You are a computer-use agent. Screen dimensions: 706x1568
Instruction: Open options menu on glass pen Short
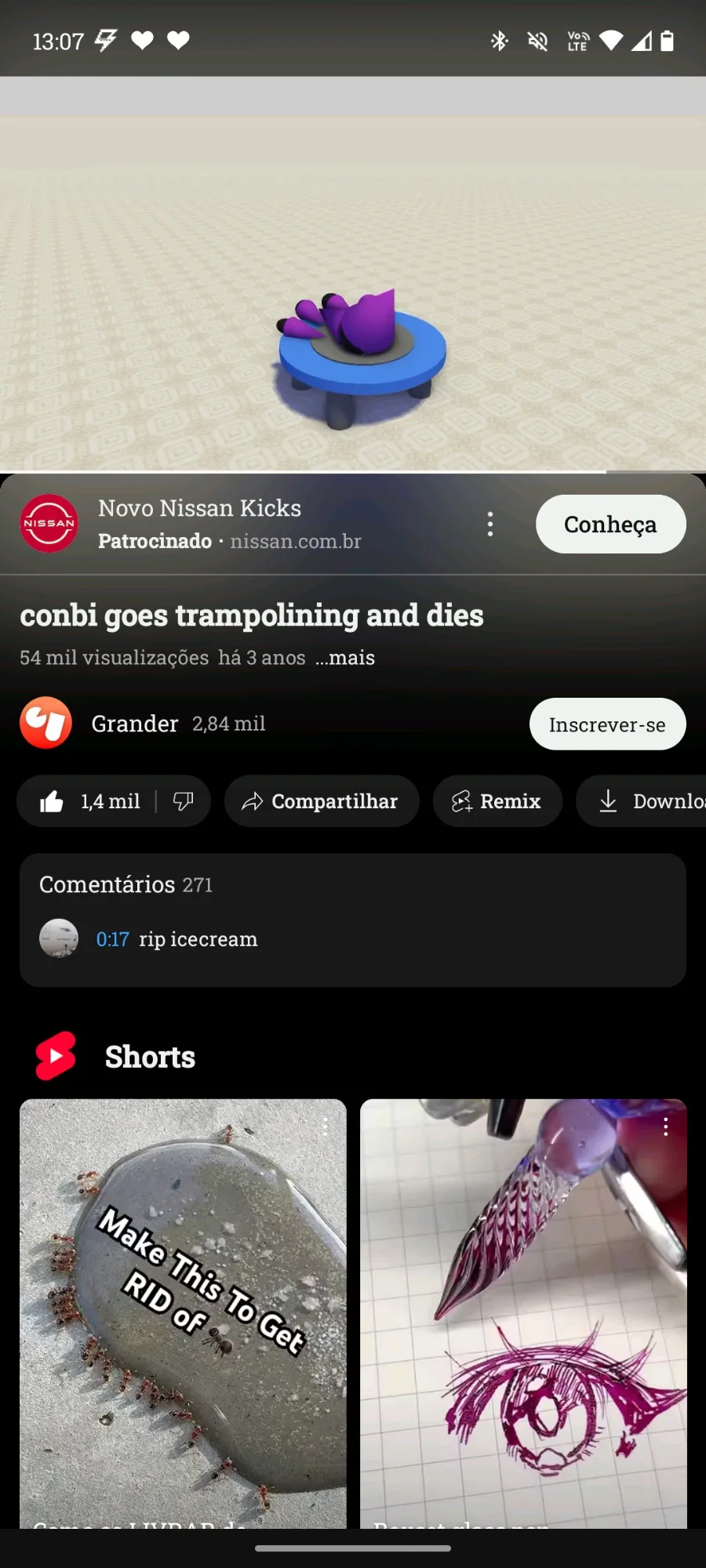click(x=665, y=1127)
